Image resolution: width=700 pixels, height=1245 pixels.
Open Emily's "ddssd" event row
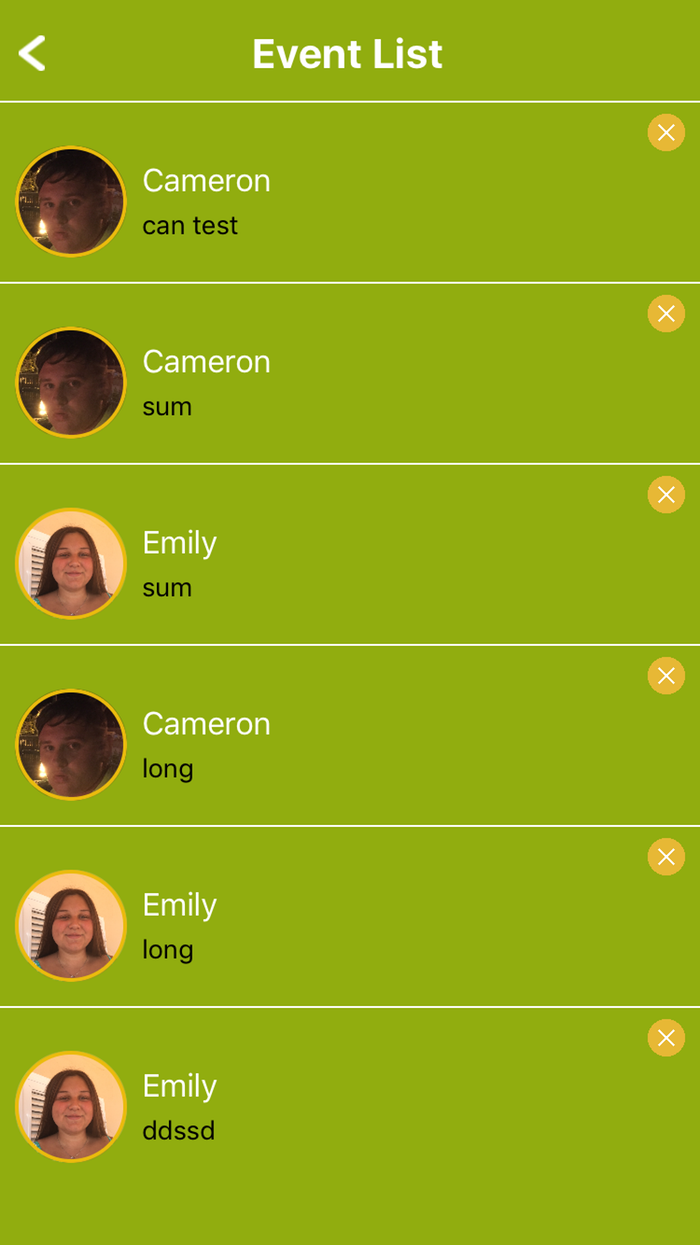click(x=350, y=1107)
